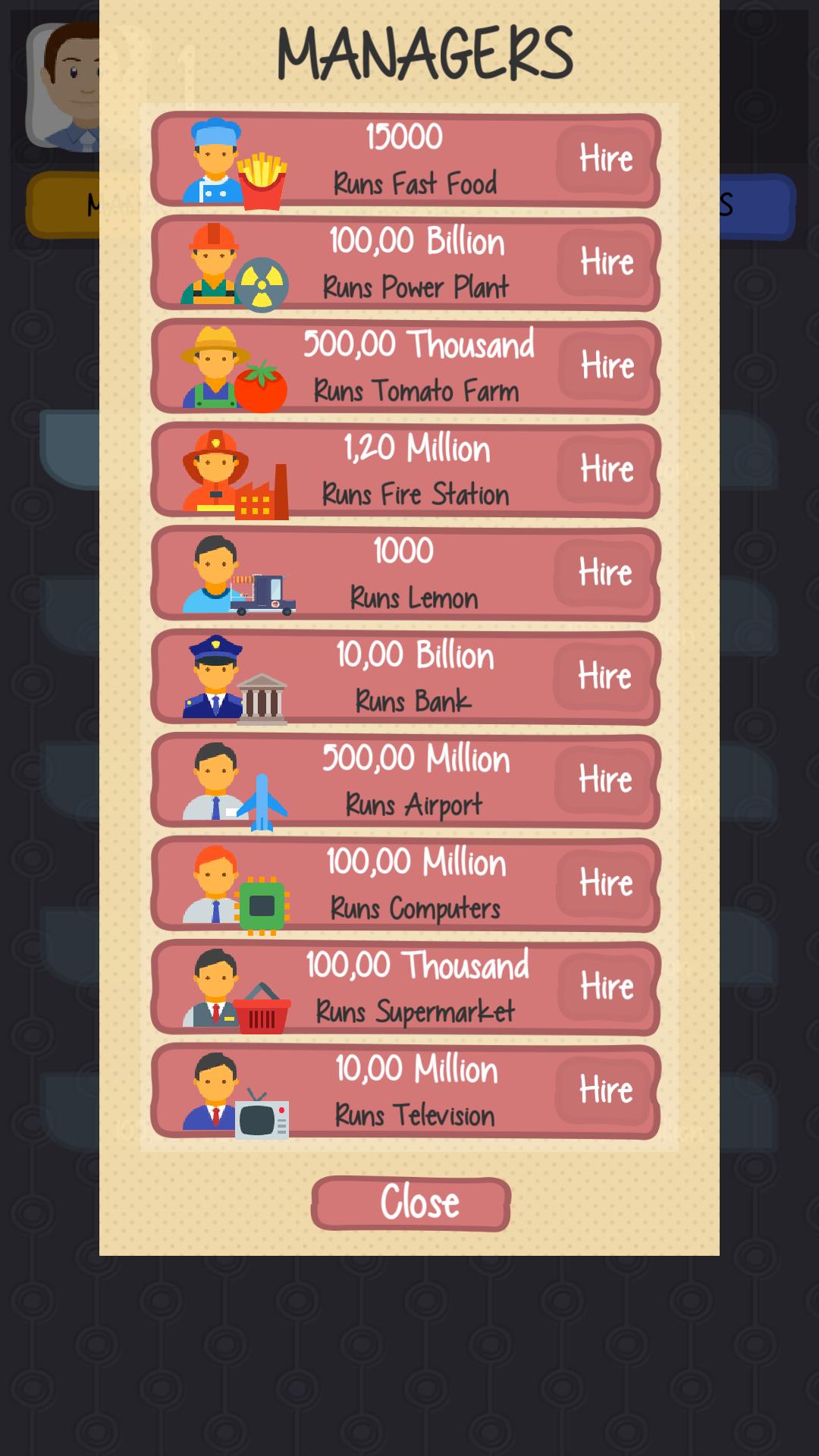
Task: Hire the Fast Food manager
Action: click(604, 158)
